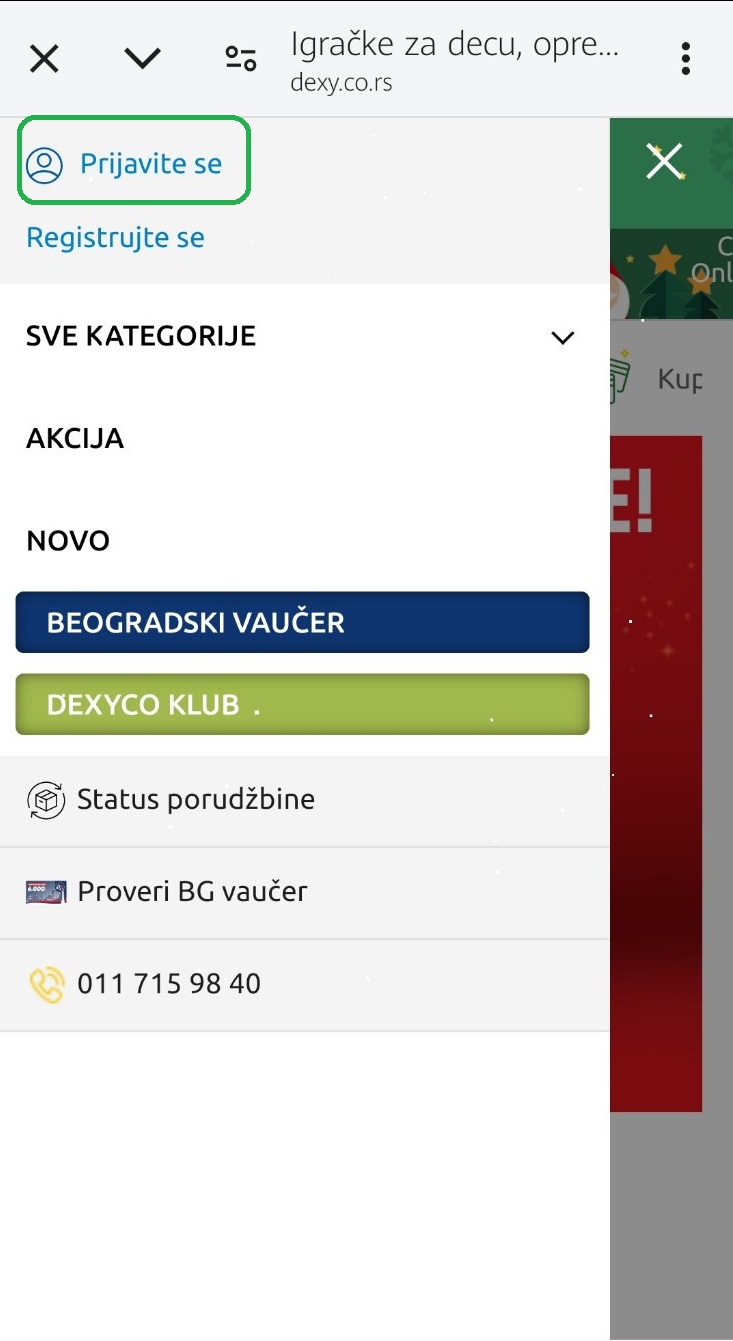Image resolution: width=733 pixels, height=1341 pixels.
Task: Tap Prijavite se to log in
Action: (133, 163)
